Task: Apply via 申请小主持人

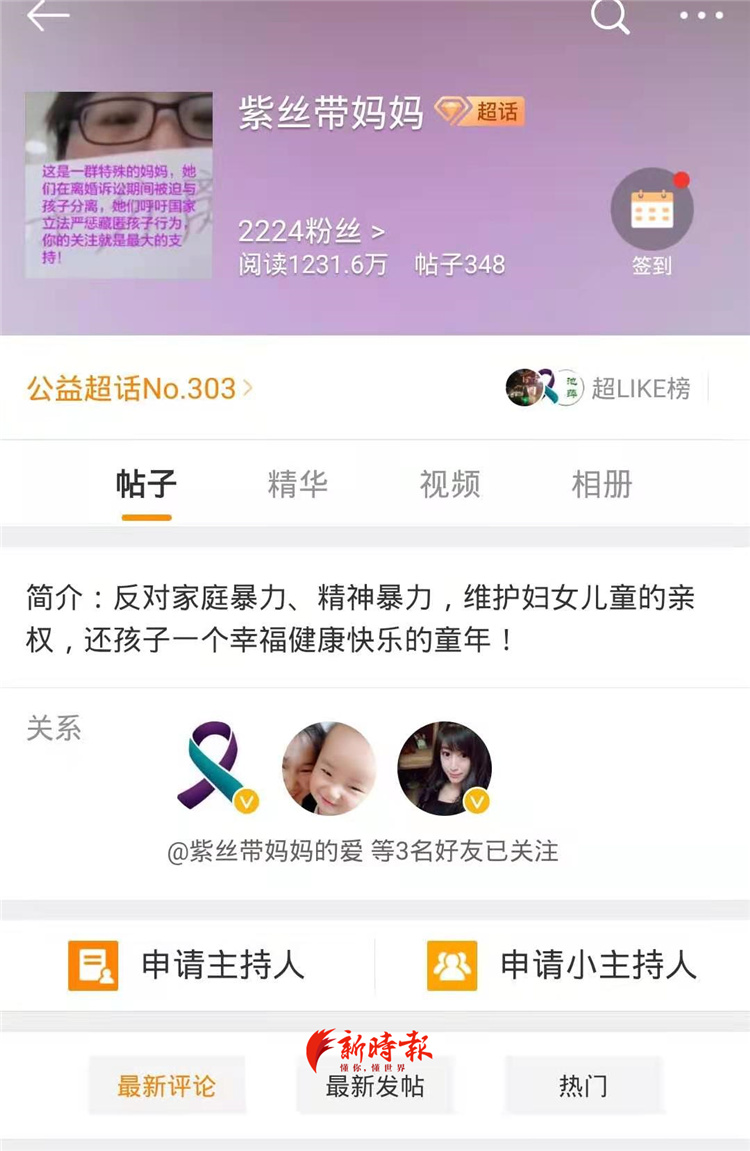Action: tap(561, 965)
